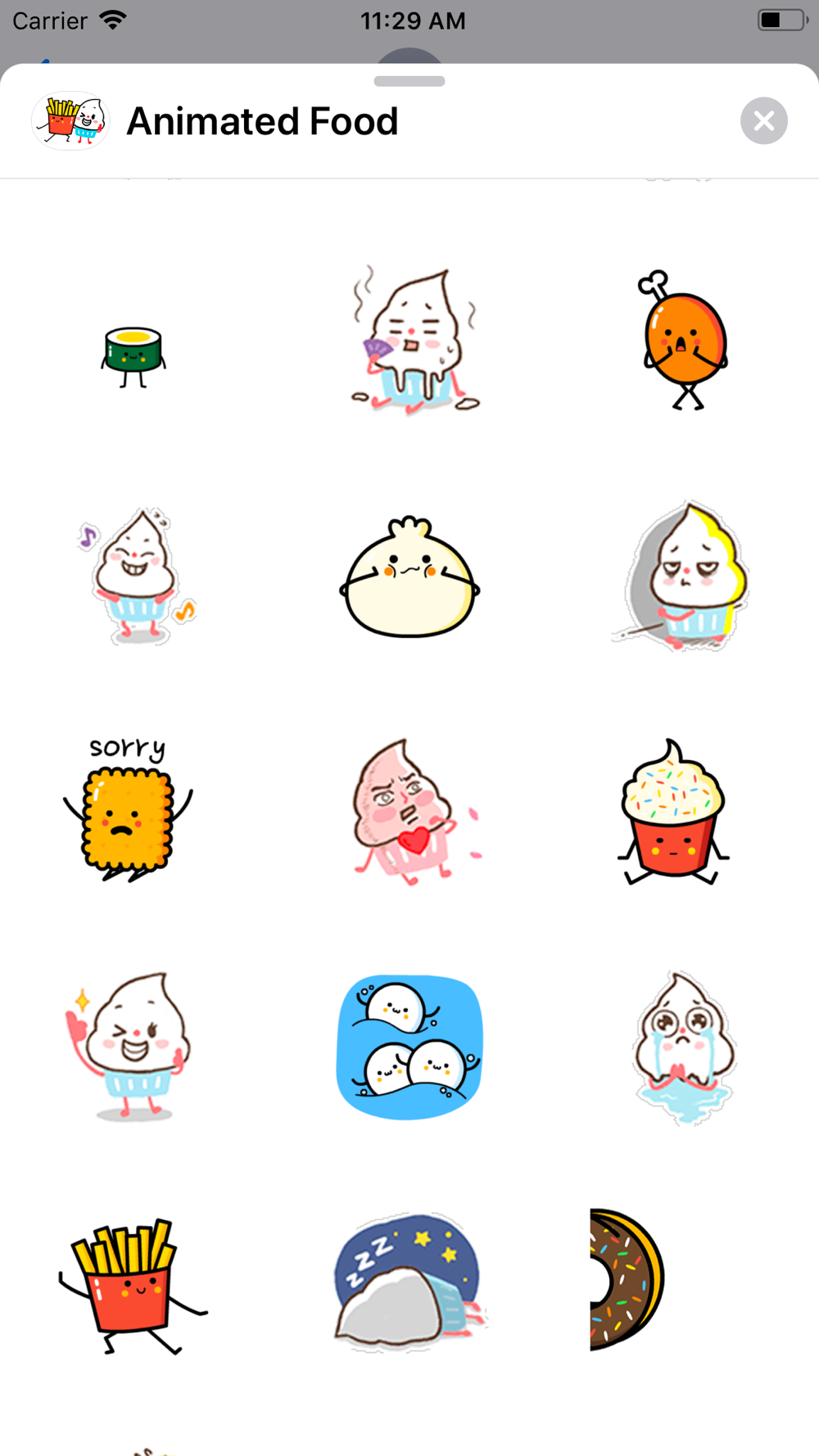Select the chocolate donut with sprinkles sticker
This screenshot has width=819, height=1456.
[x=627, y=1279]
